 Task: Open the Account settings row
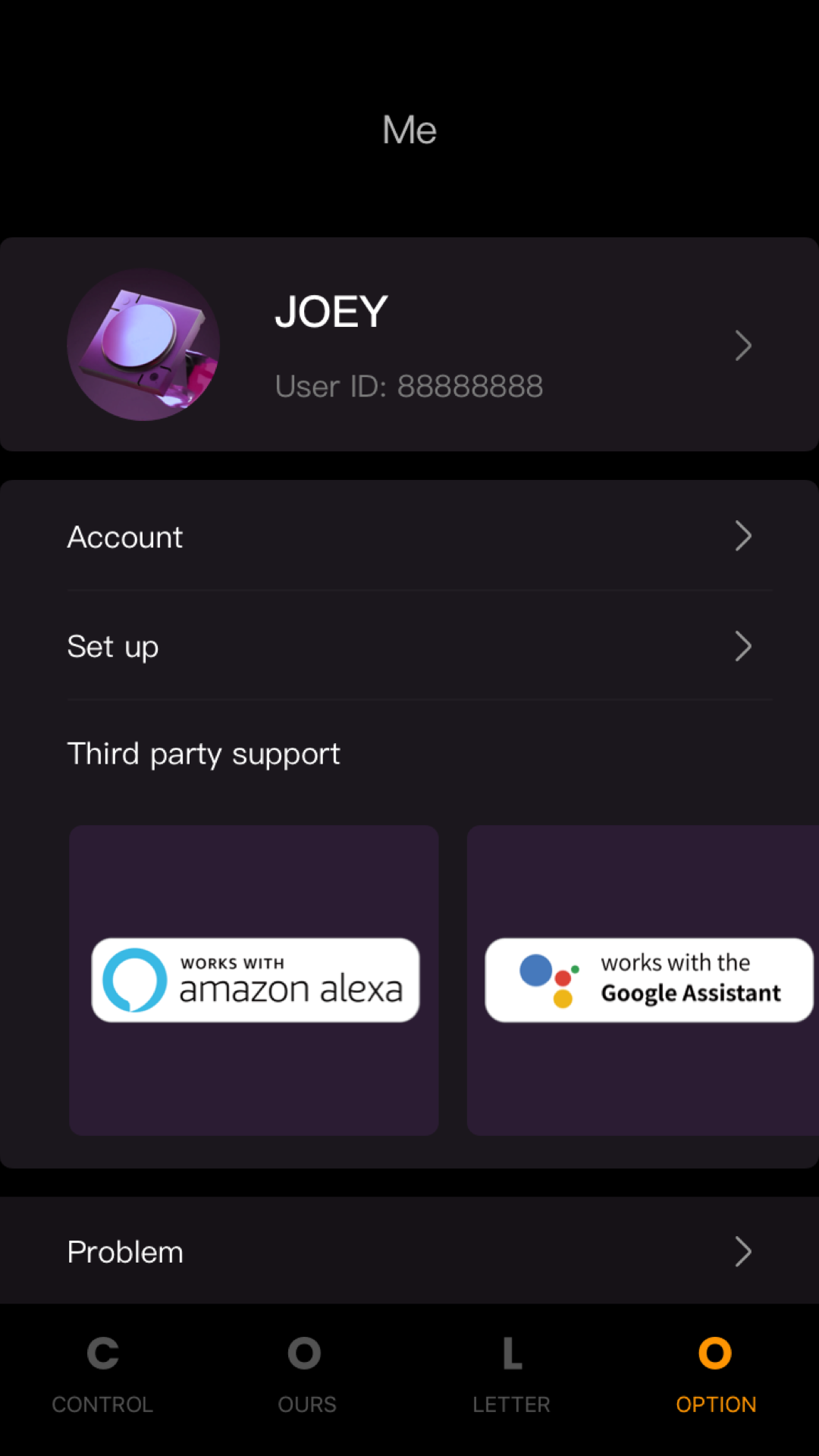click(x=409, y=537)
